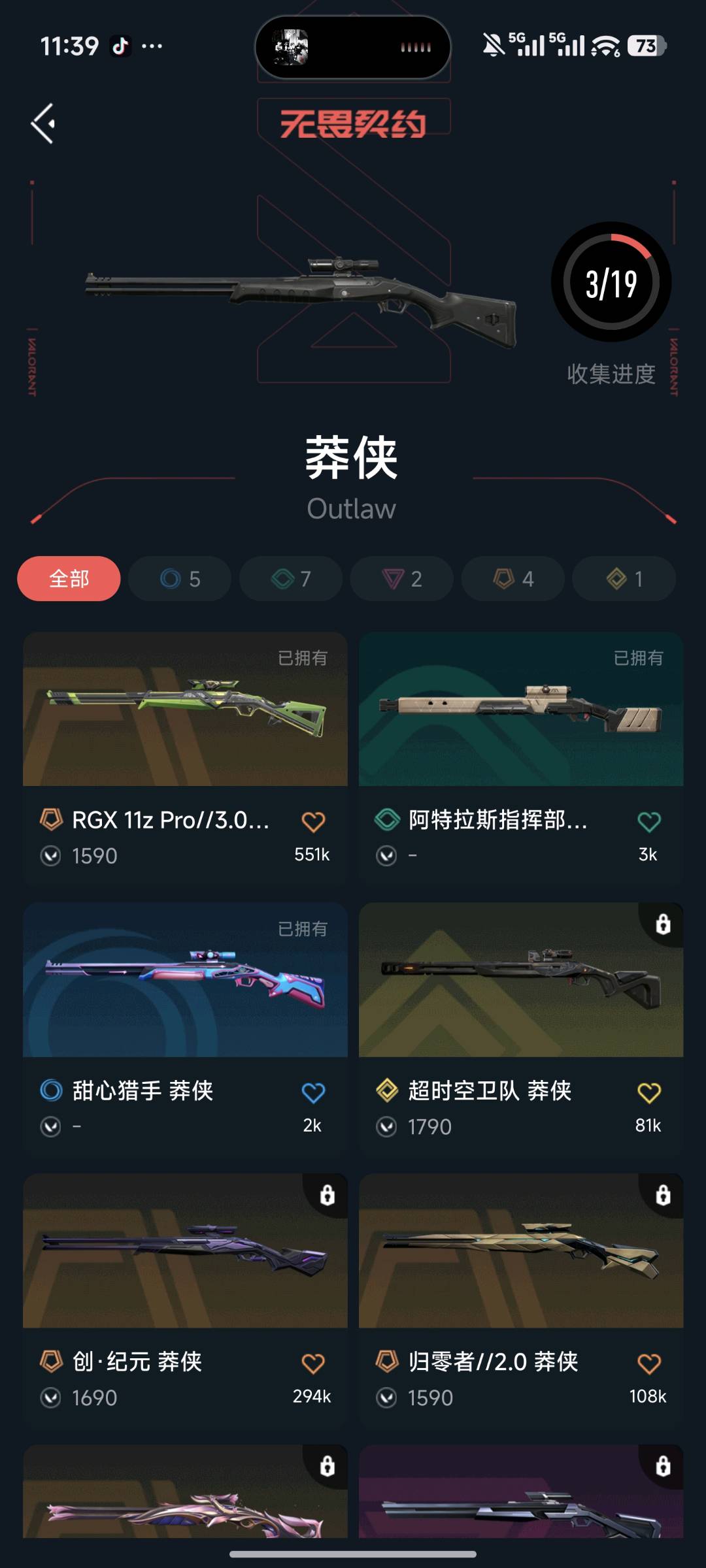
Task: Open the 超时空卫队 莽侠 skin card
Action: tap(521, 981)
